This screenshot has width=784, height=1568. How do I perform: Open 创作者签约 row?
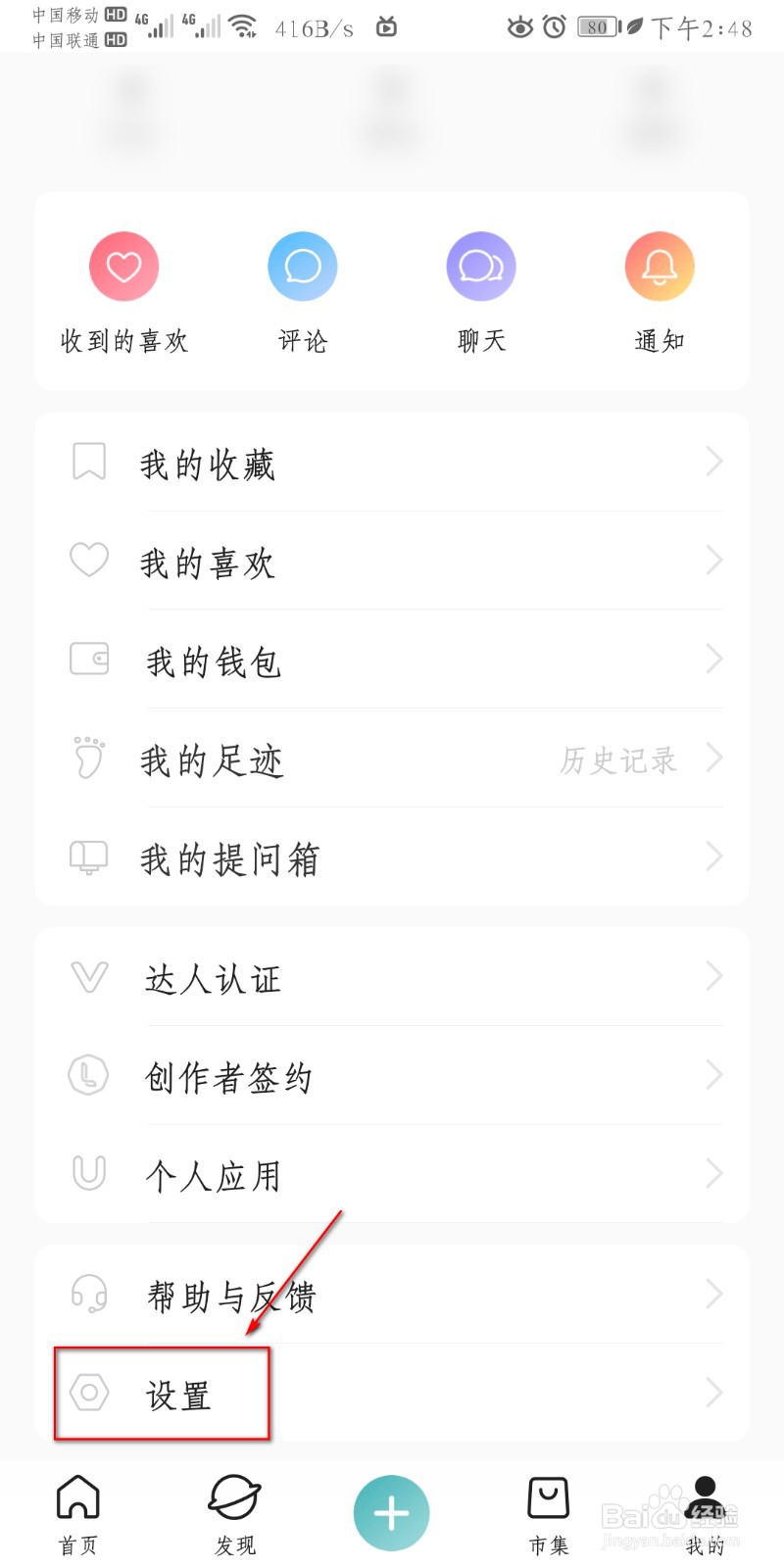(392, 1076)
